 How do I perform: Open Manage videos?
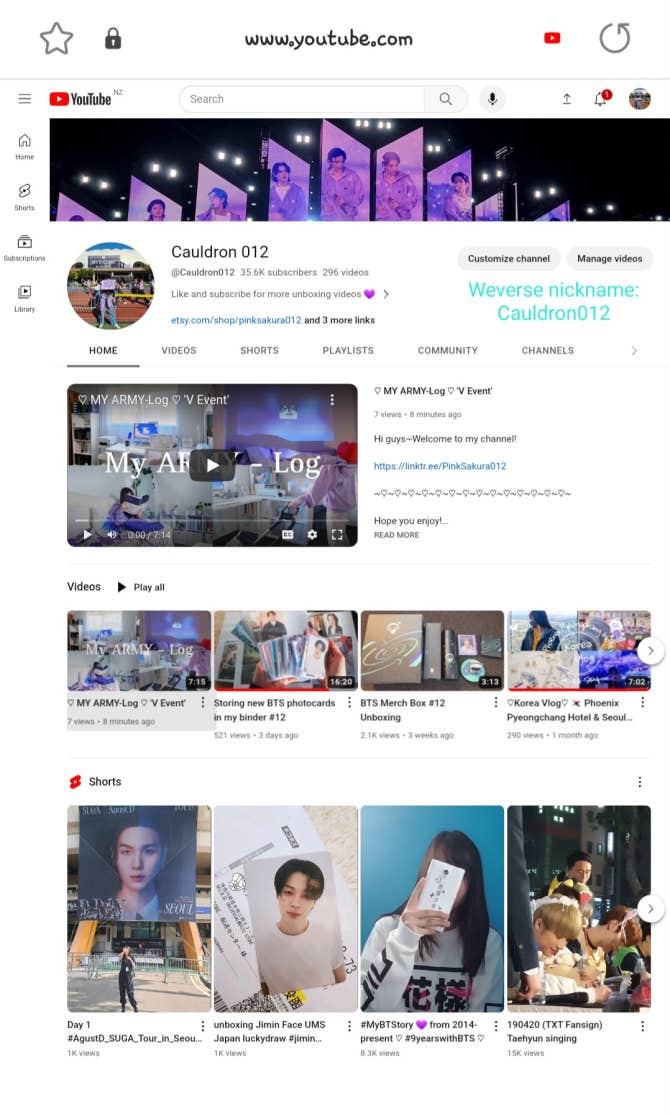click(609, 258)
